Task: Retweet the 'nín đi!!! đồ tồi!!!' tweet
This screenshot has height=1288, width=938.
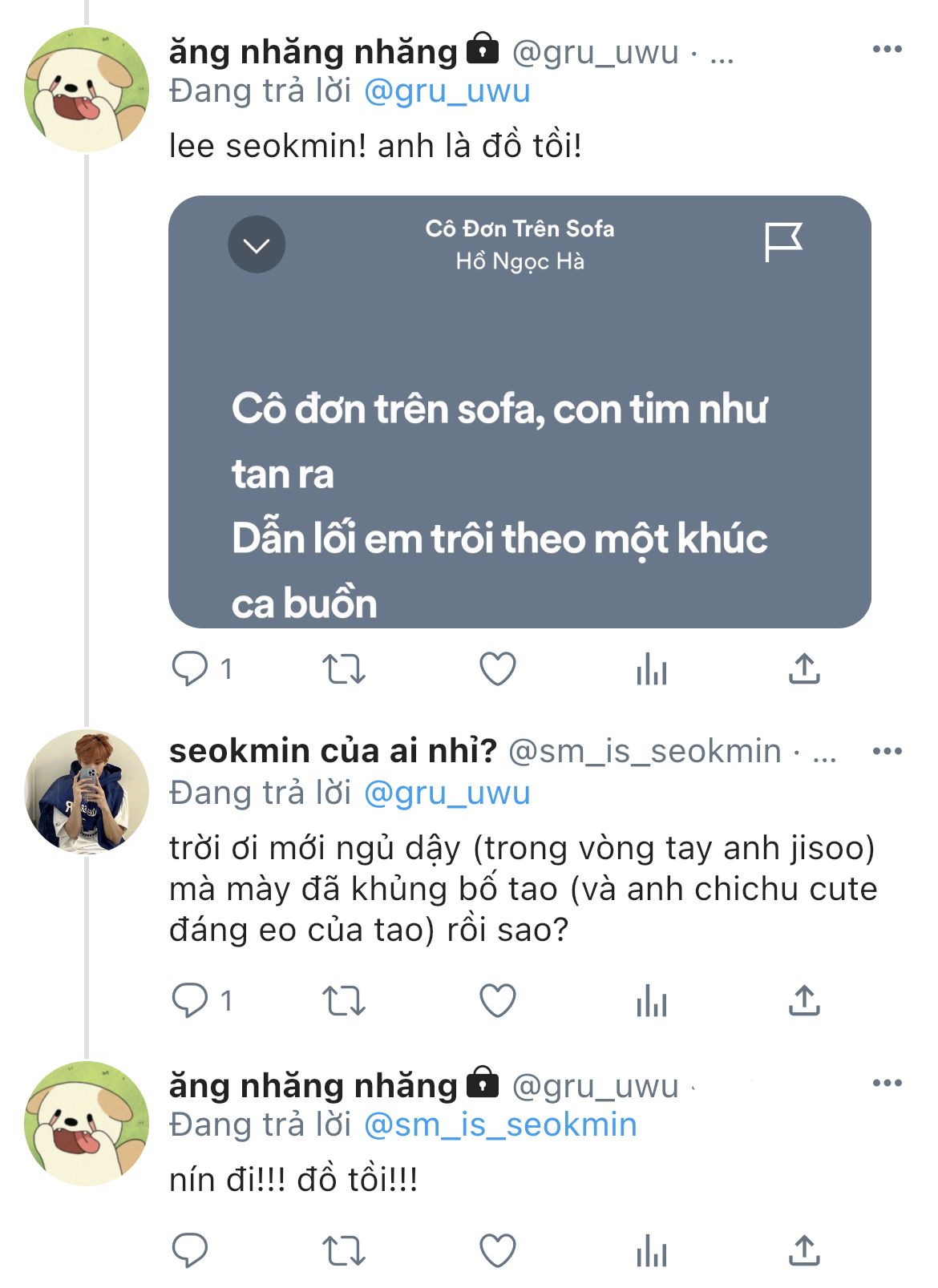Action: (343, 1250)
